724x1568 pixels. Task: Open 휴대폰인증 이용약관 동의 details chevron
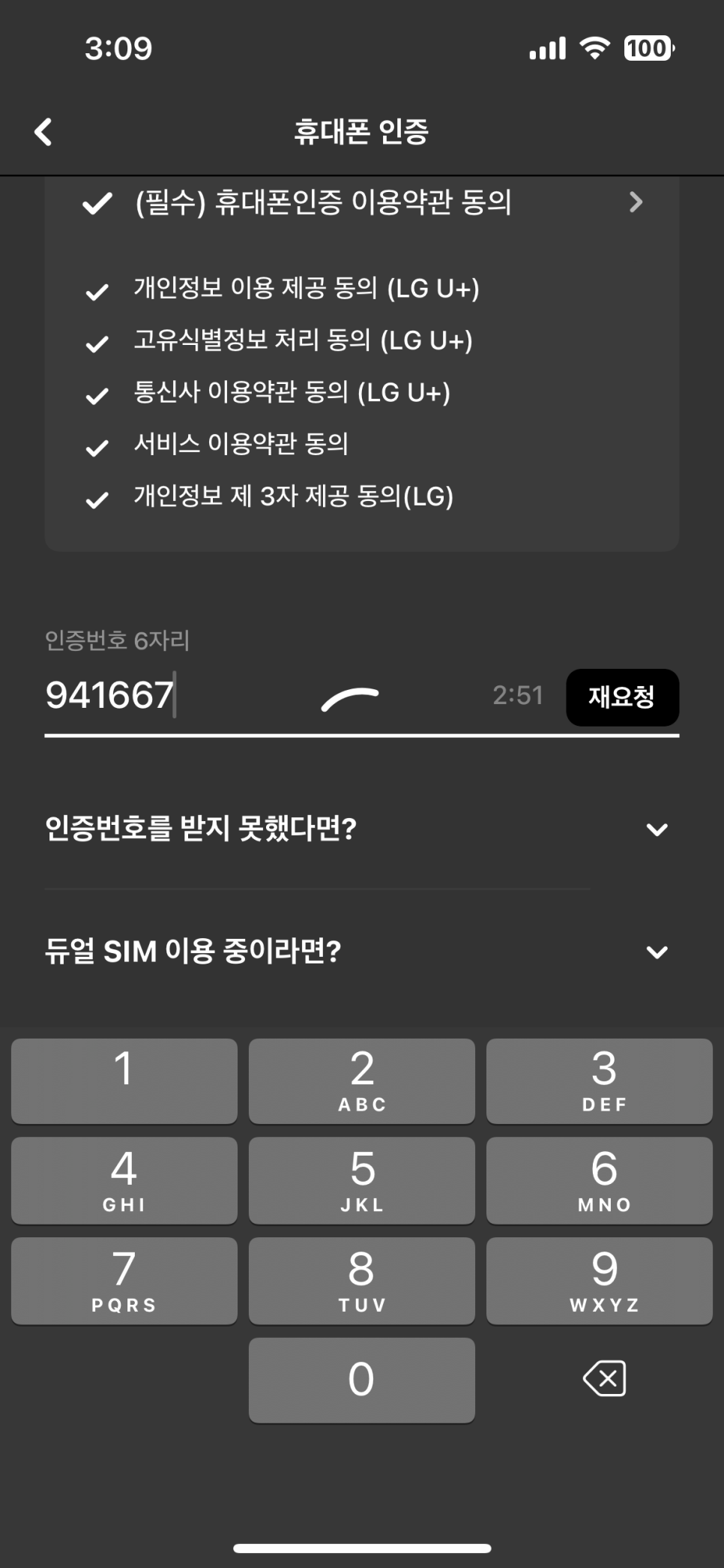(636, 202)
